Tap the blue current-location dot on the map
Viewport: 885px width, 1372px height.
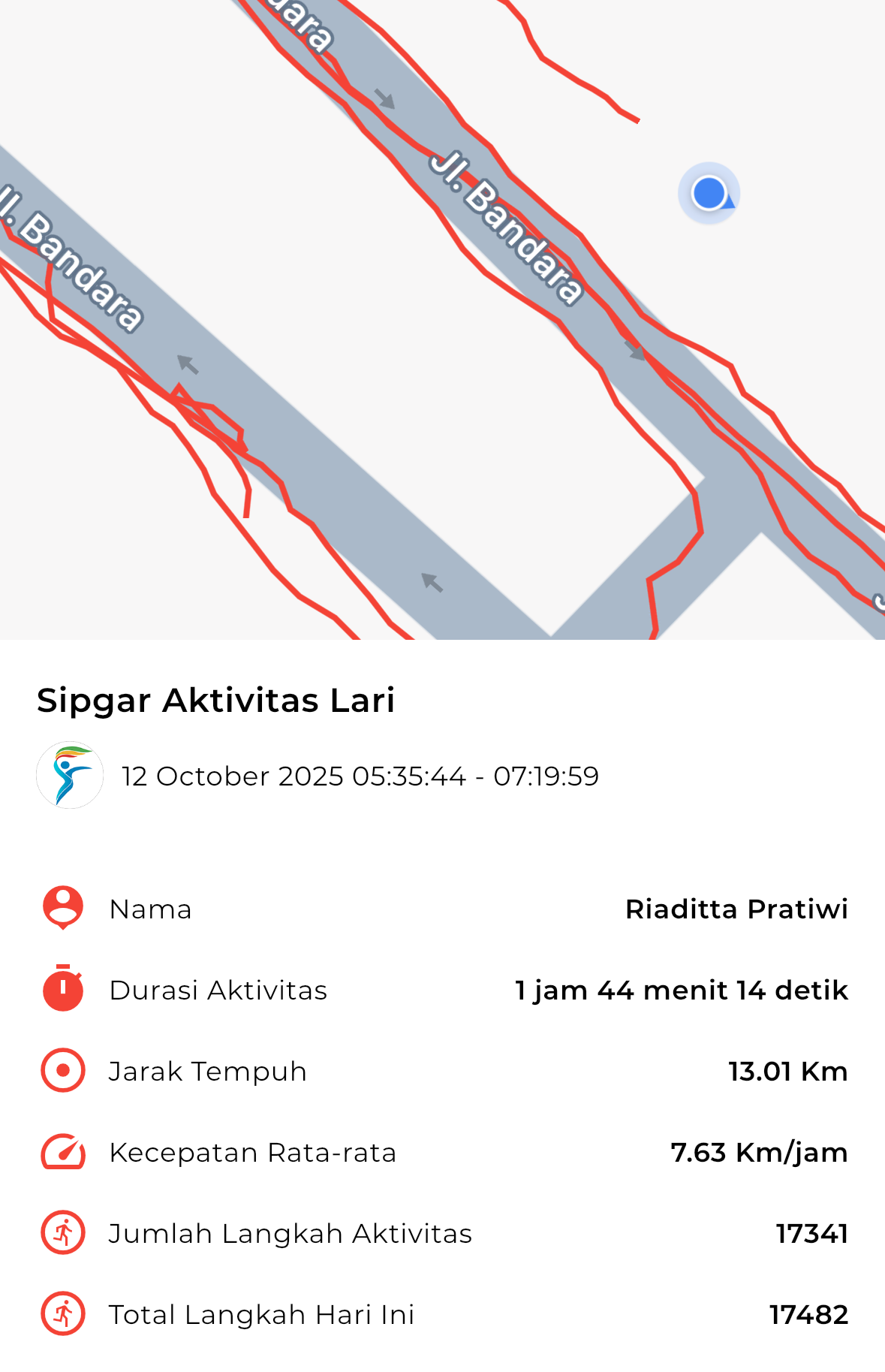click(709, 194)
